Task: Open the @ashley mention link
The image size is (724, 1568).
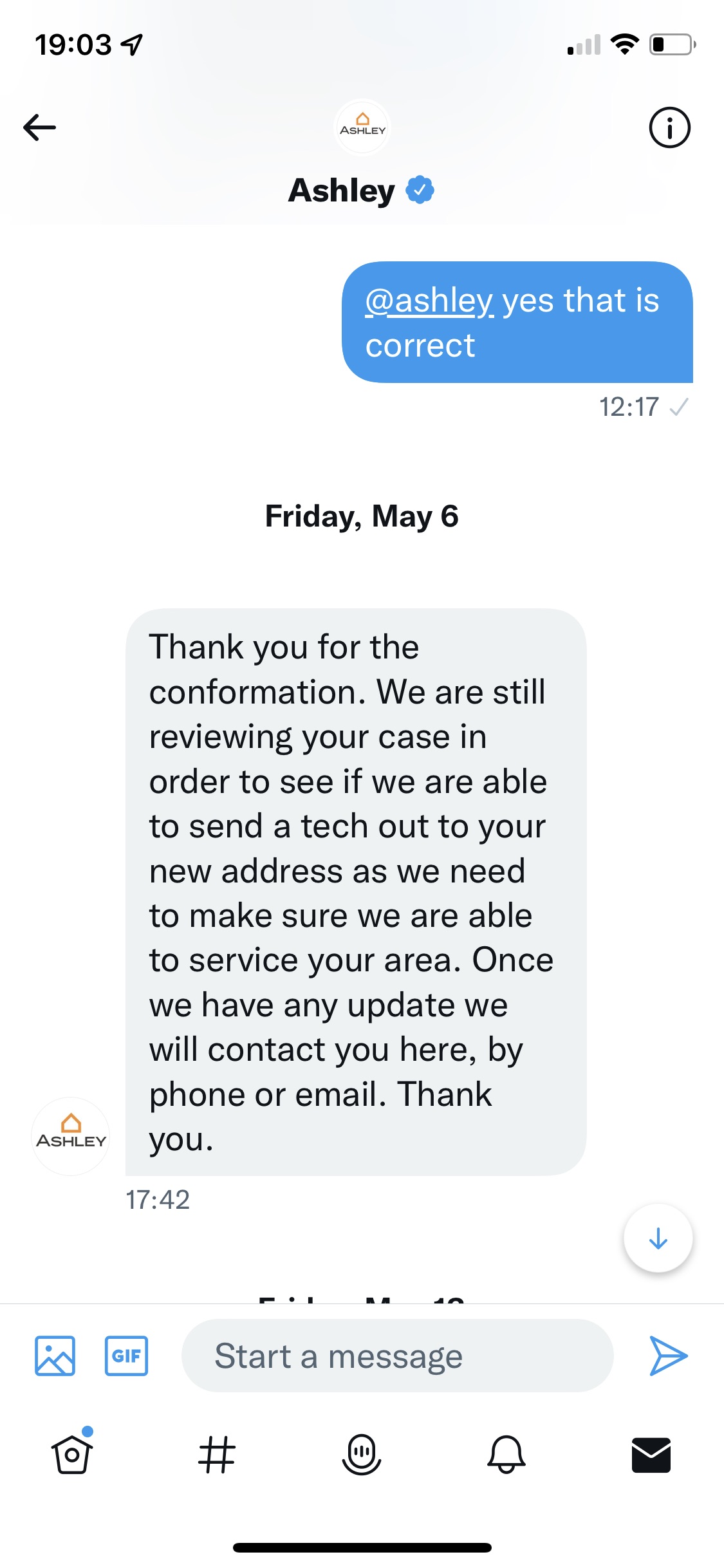Action: click(429, 301)
